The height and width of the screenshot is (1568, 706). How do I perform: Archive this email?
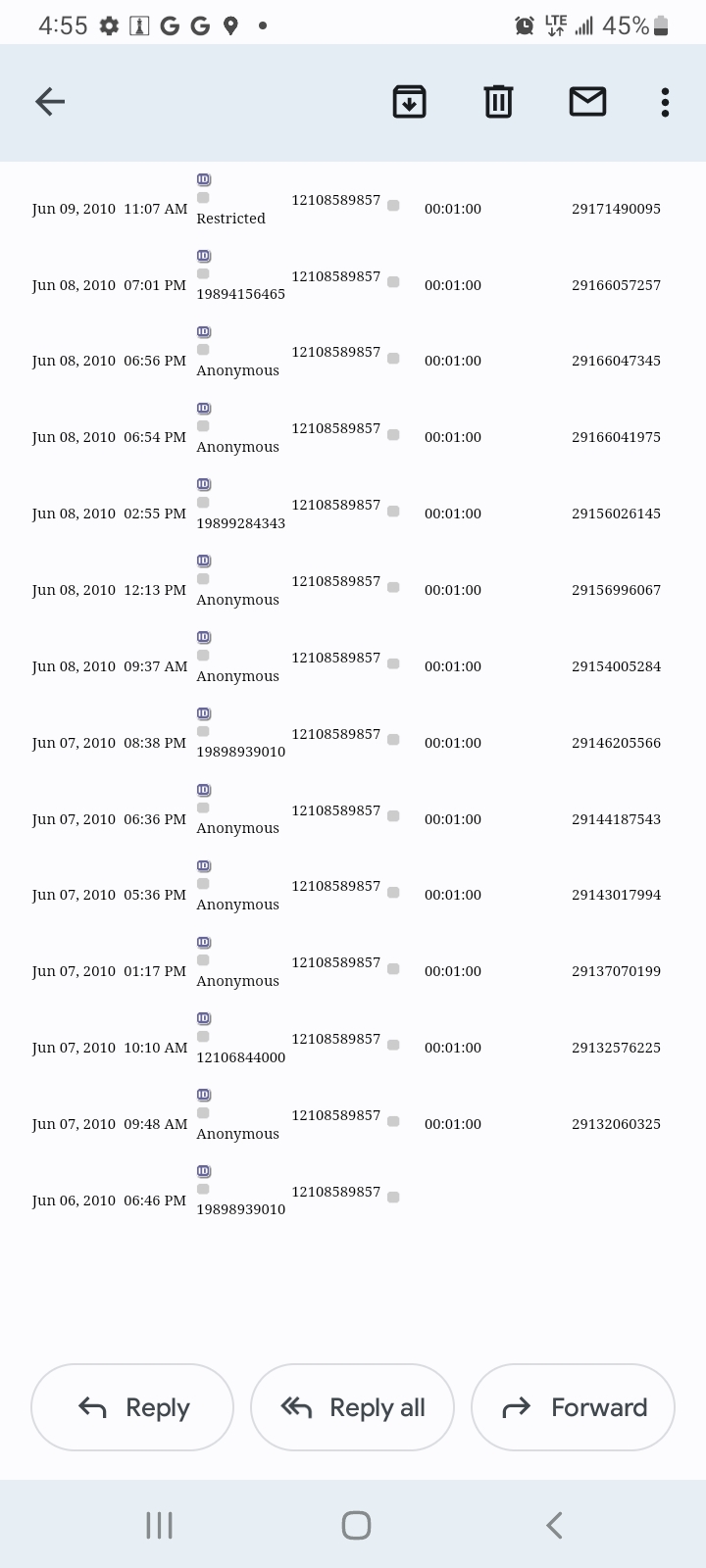click(409, 101)
